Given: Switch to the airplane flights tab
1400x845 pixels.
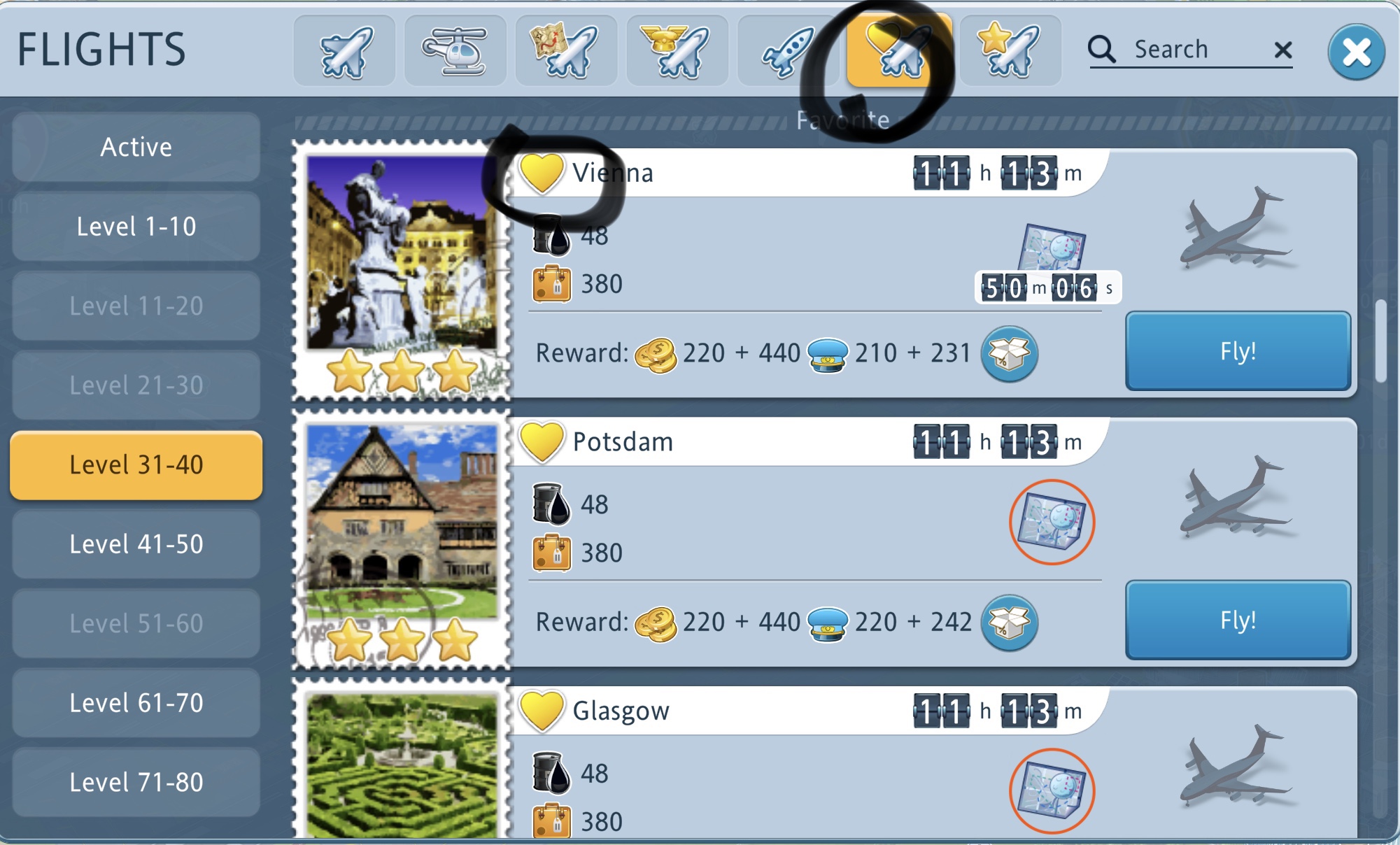Looking at the screenshot, I should (x=345, y=51).
